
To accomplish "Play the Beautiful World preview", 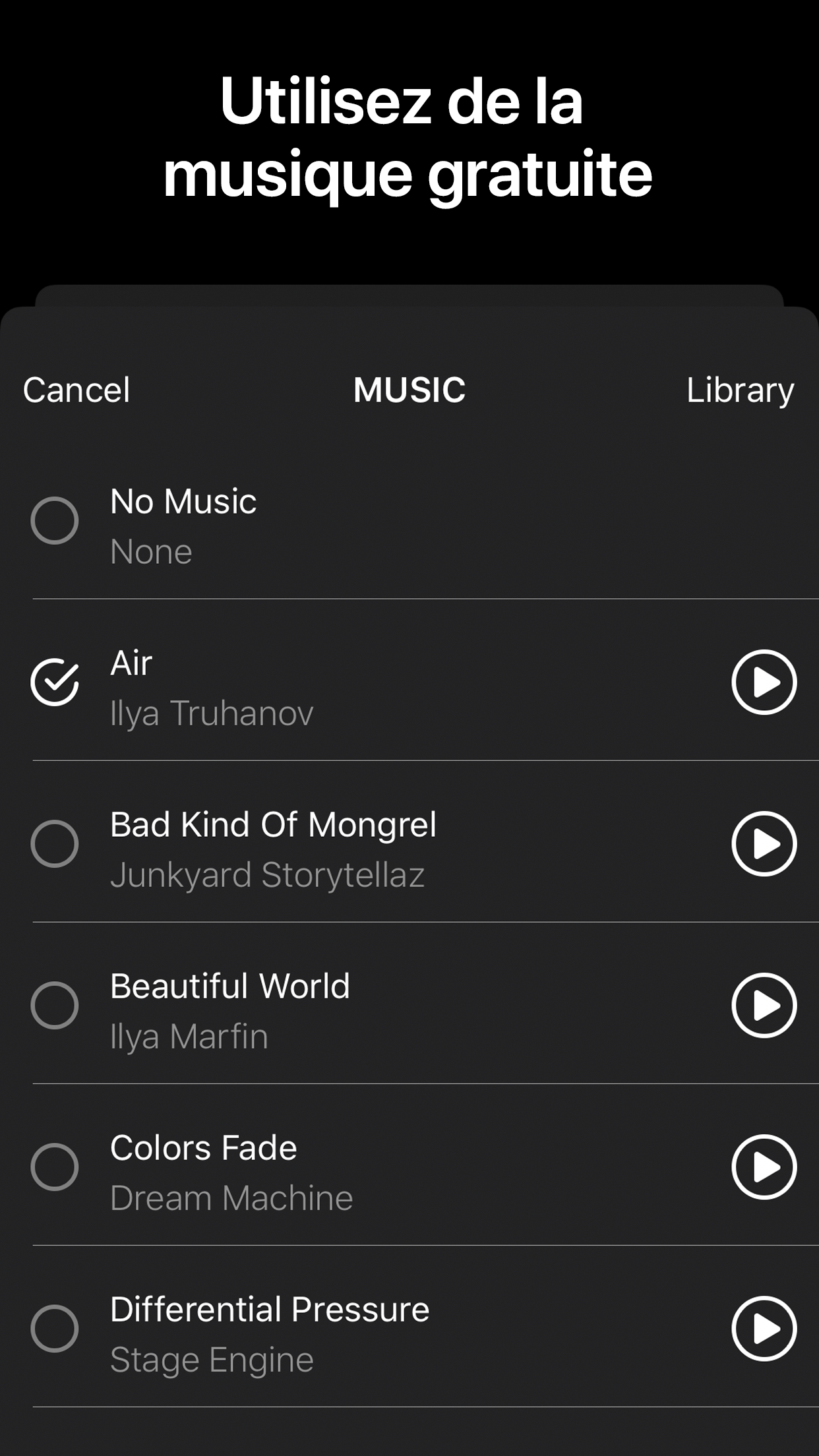I will [x=764, y=1005].
